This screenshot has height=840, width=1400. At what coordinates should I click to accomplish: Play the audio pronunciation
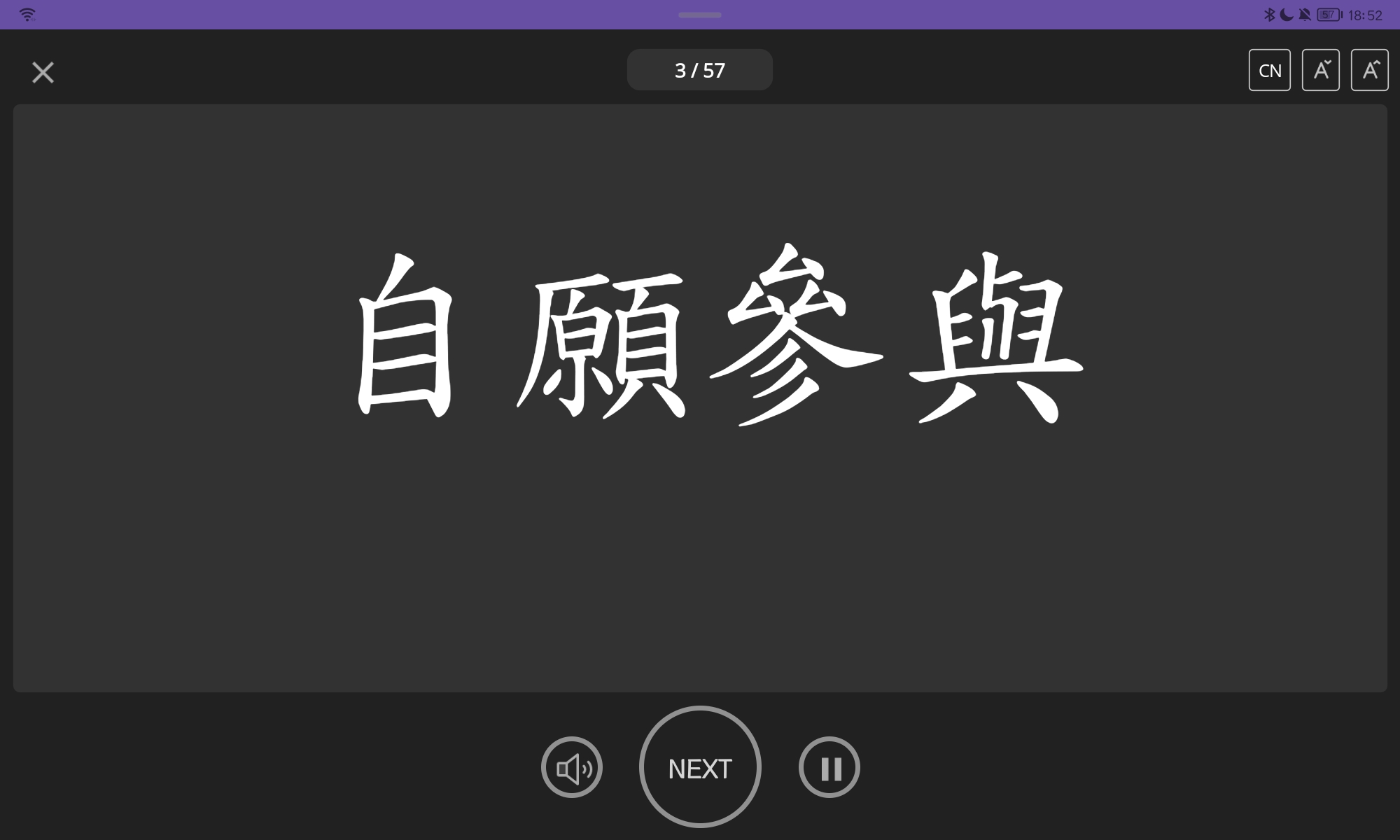[x=571, y=767]
